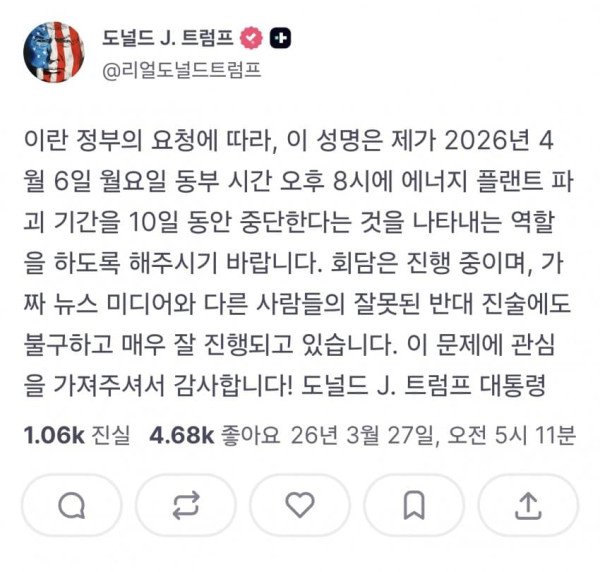Image resolution: width=600 pixels, height=572 pixels.
Task: Follow the account with the plus button
Action: [281, 39]
